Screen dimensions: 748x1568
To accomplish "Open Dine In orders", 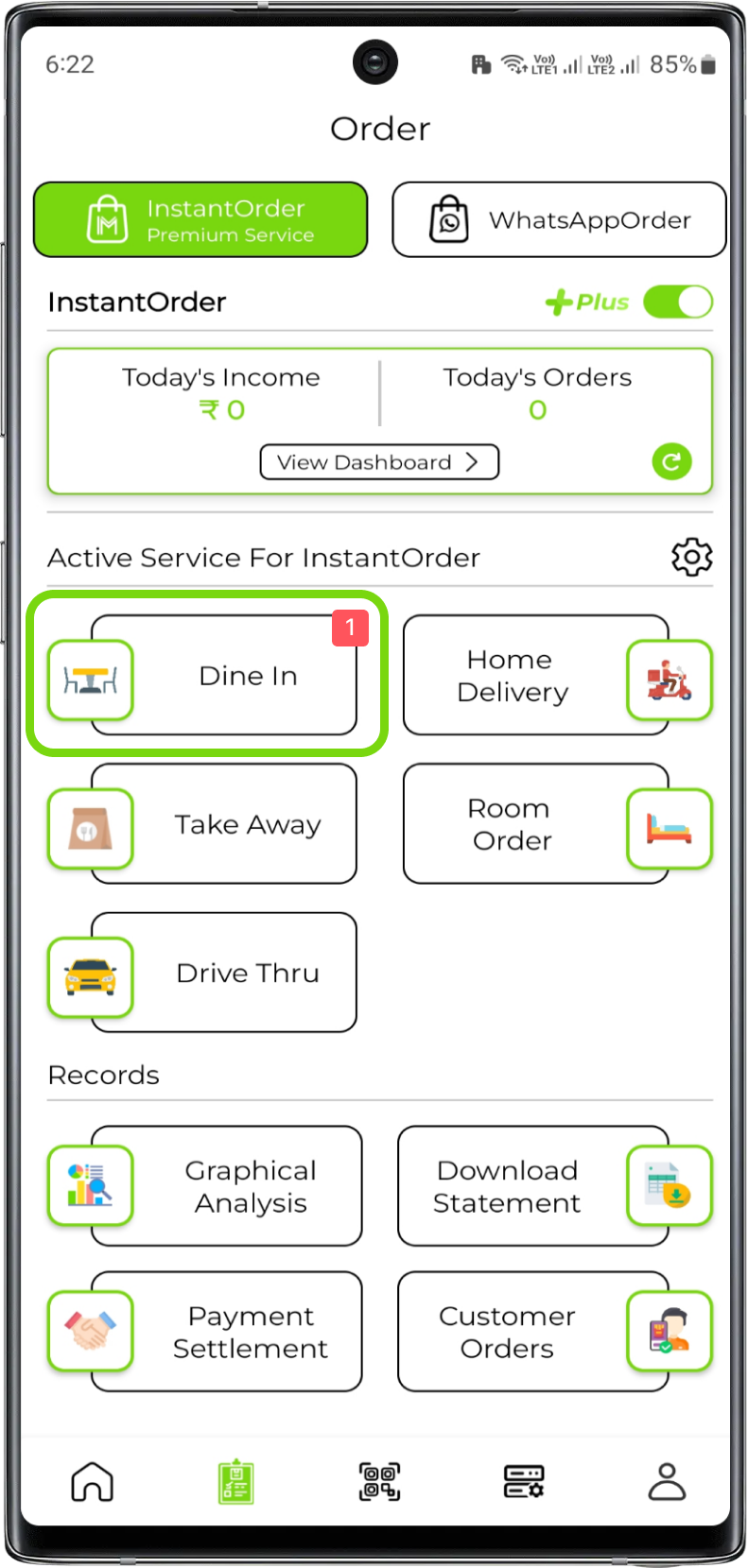I will click(224, 676).
